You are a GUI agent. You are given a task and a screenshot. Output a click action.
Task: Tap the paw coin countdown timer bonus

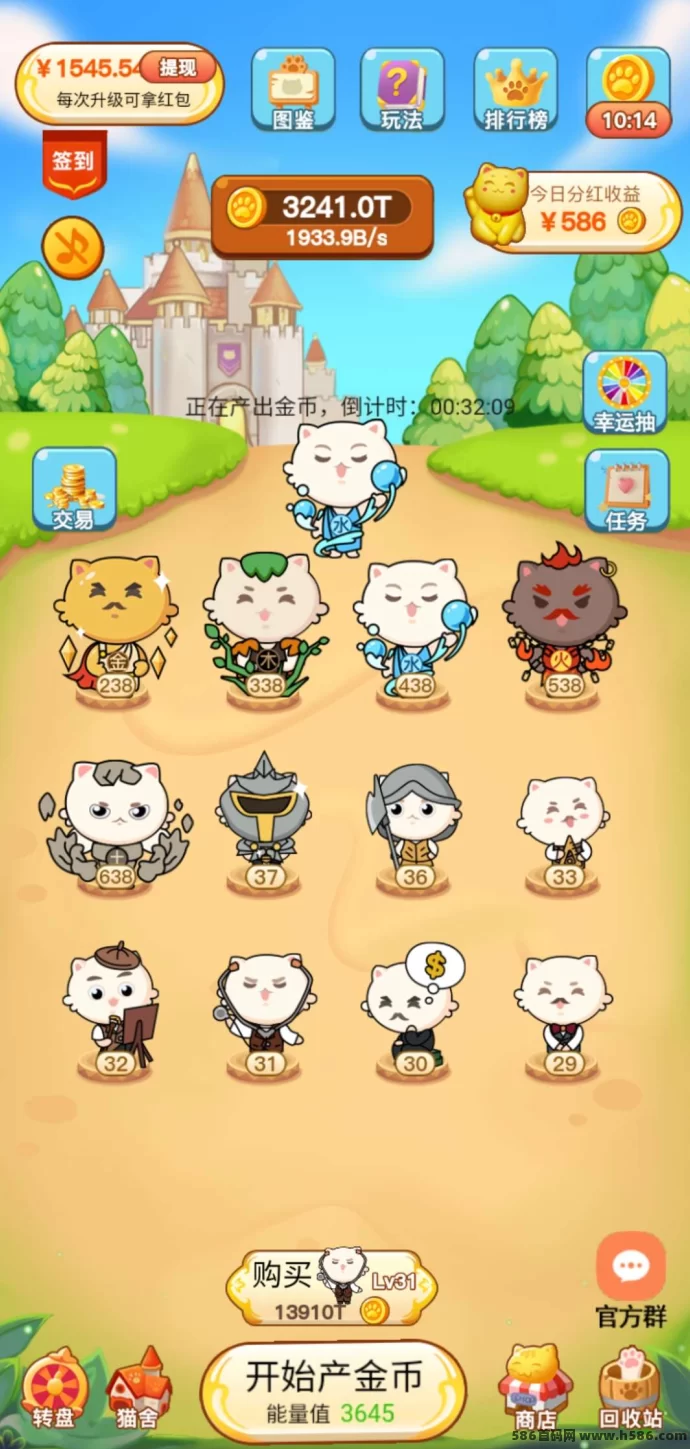point(629,90)
